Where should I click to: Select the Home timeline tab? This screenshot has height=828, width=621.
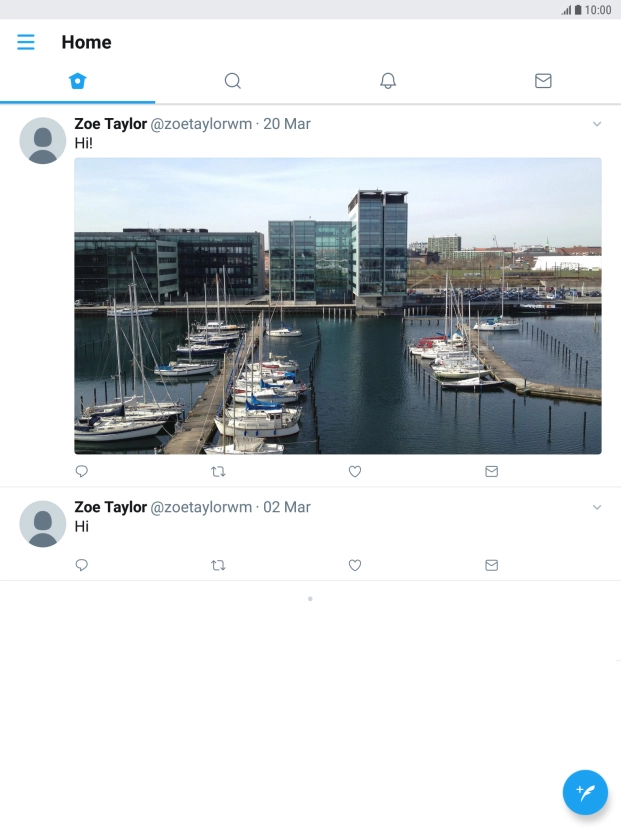click(x=78, y=81)
